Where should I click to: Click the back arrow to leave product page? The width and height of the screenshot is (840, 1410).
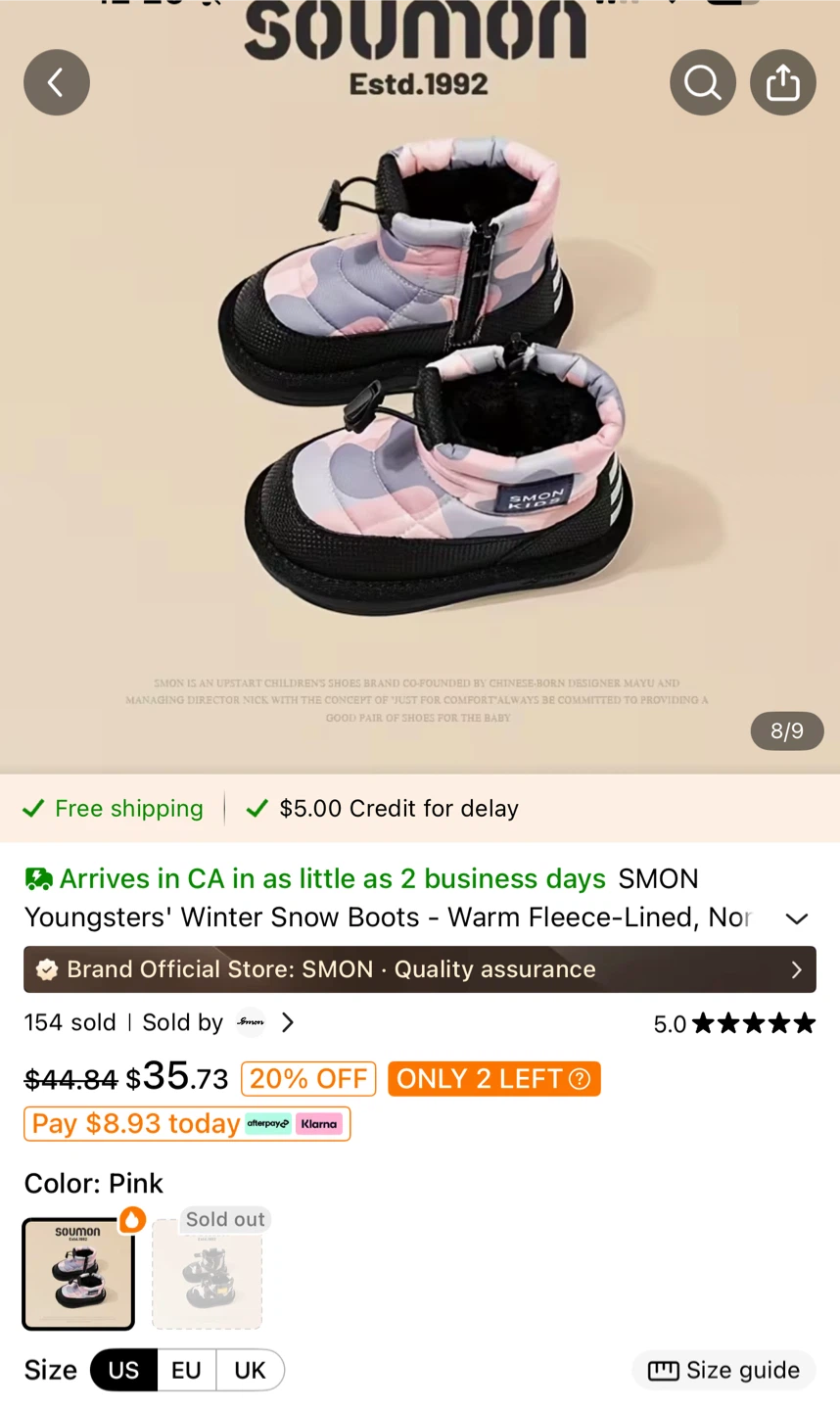click(56, 82)
